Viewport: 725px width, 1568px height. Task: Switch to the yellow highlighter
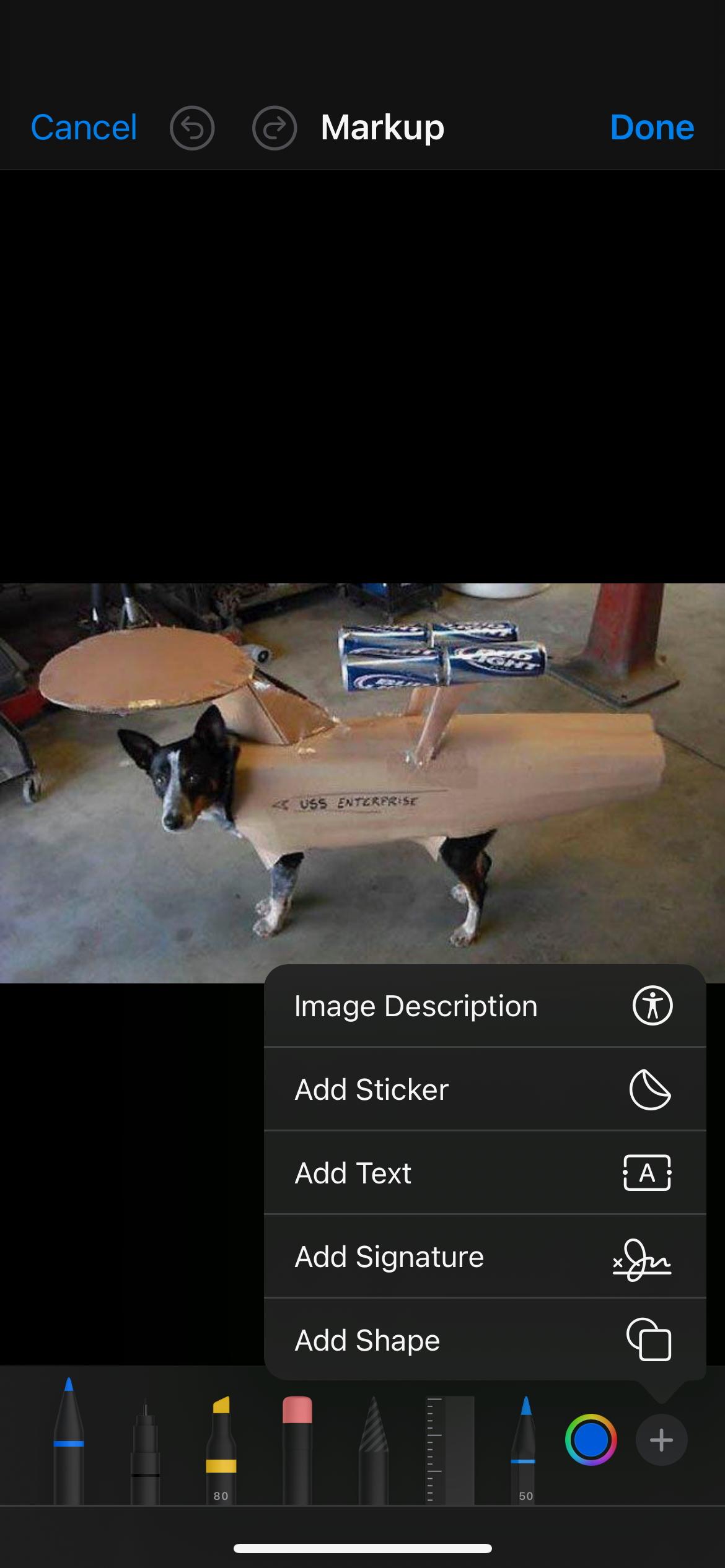coord(221,1450)
